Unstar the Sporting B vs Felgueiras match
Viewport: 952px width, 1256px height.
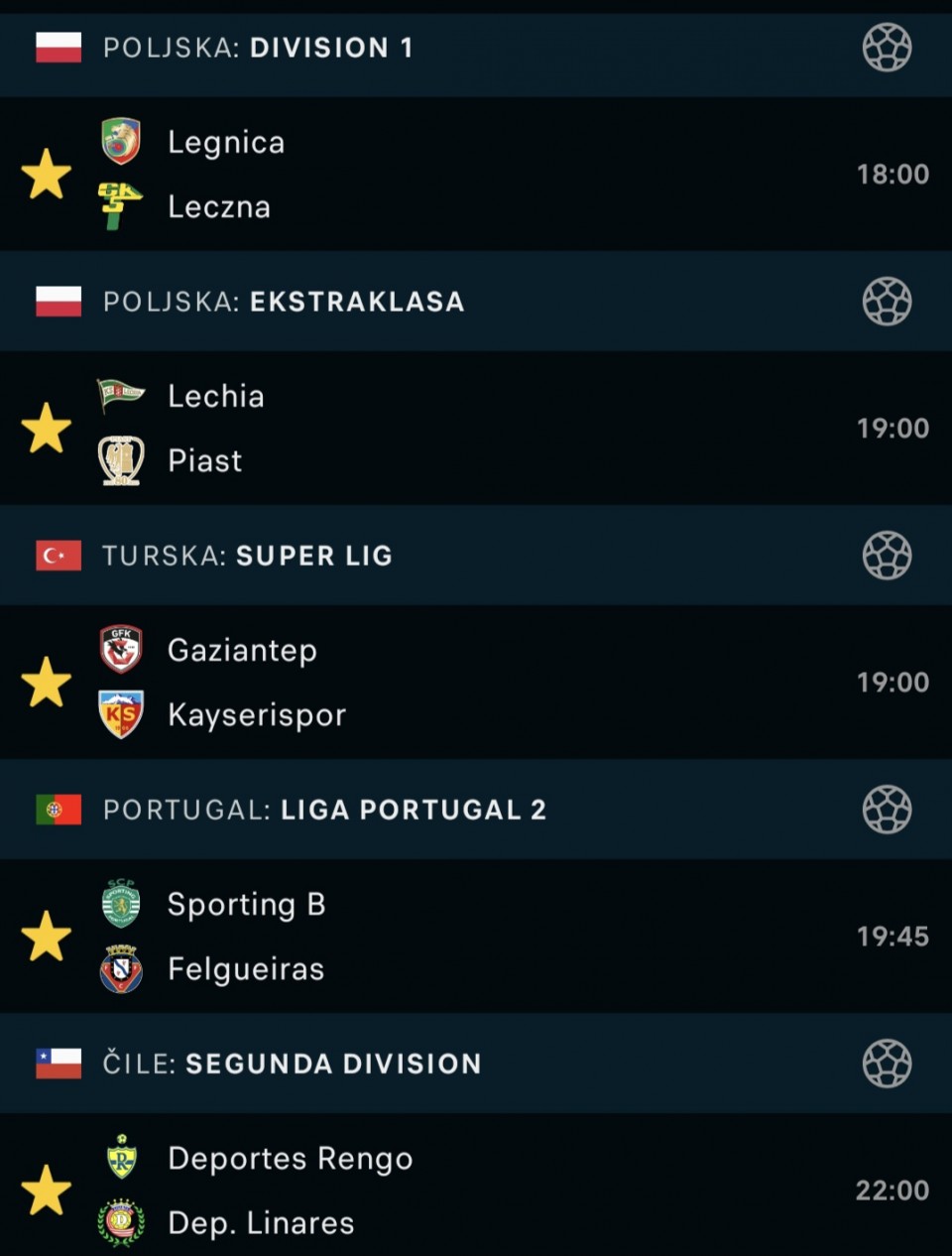pos(47,937)
